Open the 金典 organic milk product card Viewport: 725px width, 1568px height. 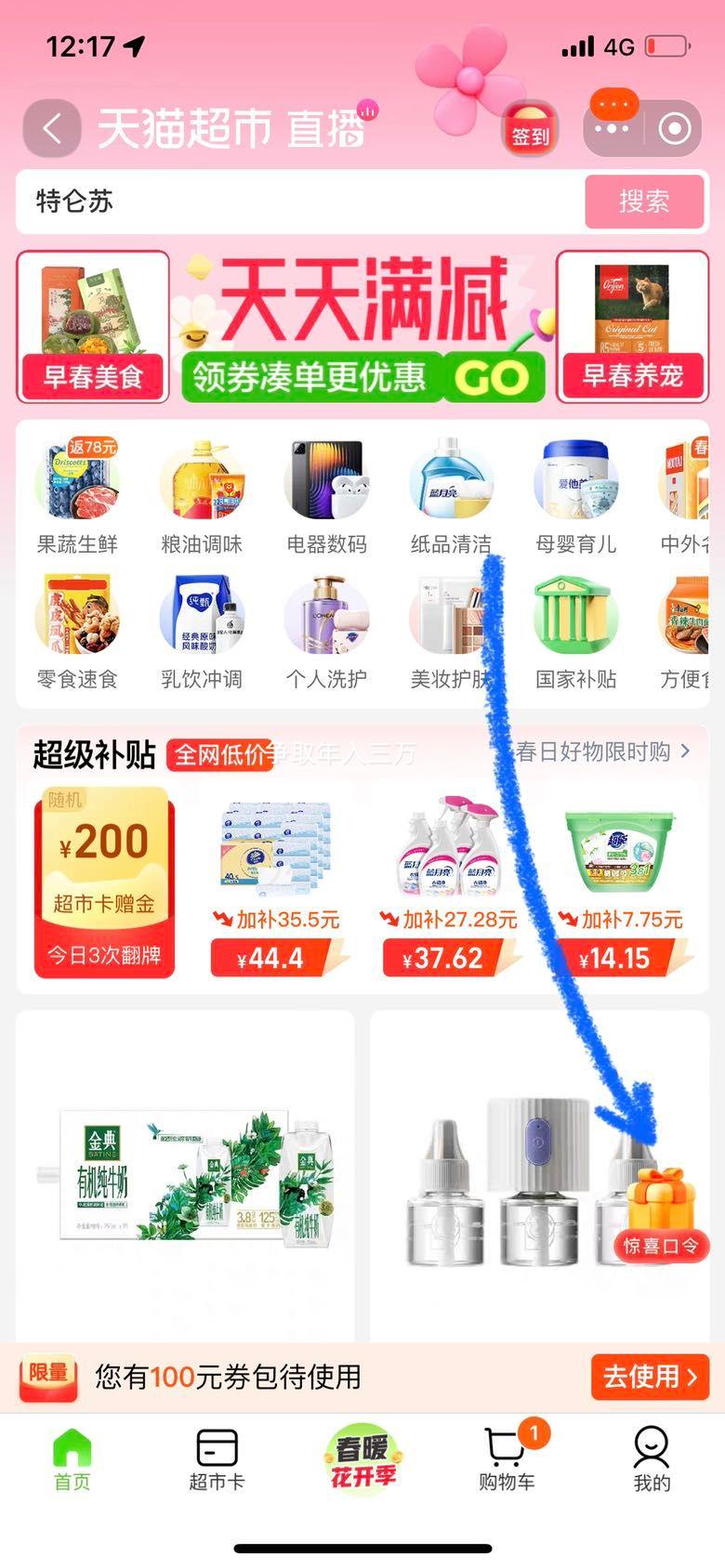[185, 1176]
